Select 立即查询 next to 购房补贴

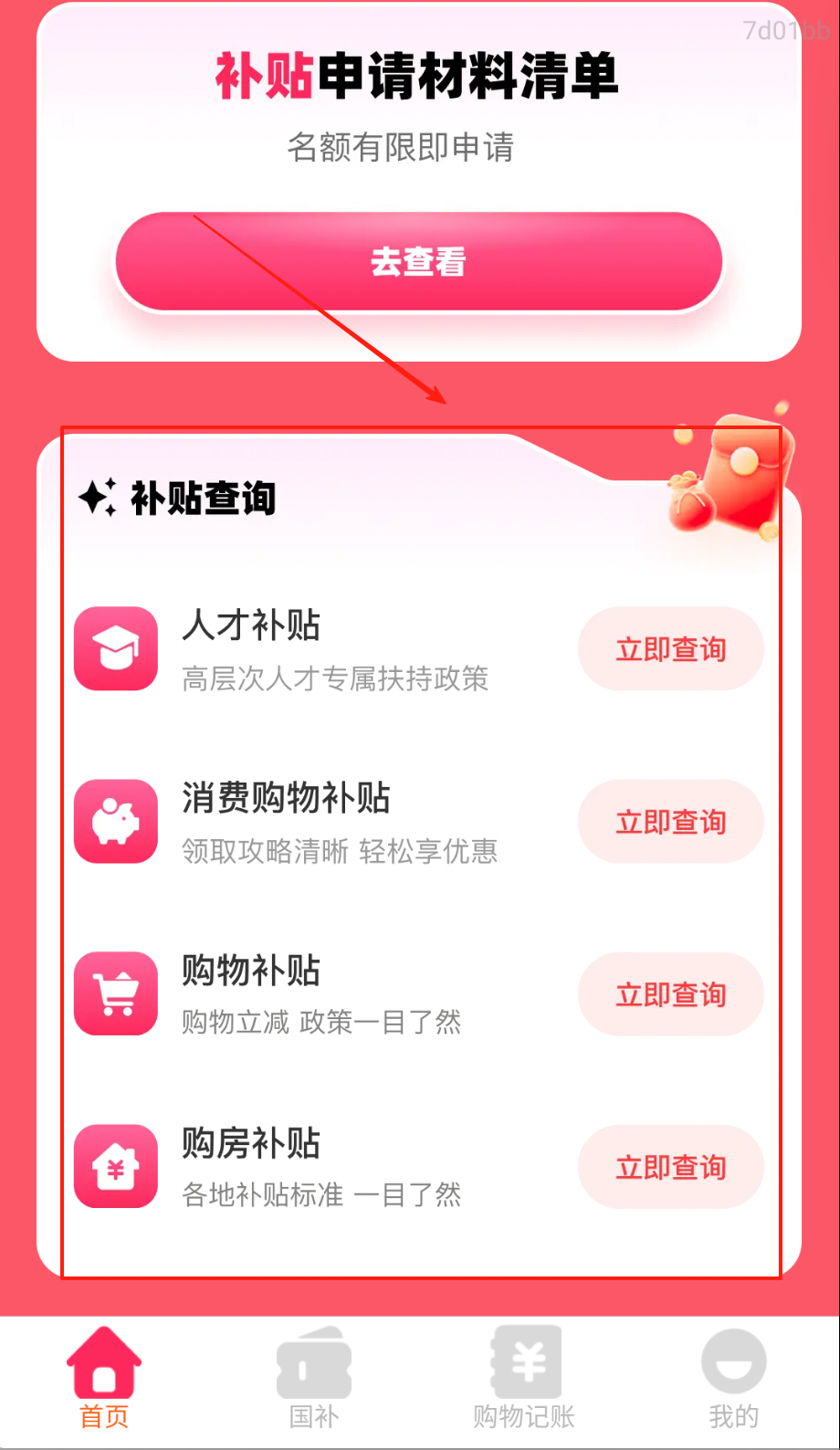[670, 1167]
